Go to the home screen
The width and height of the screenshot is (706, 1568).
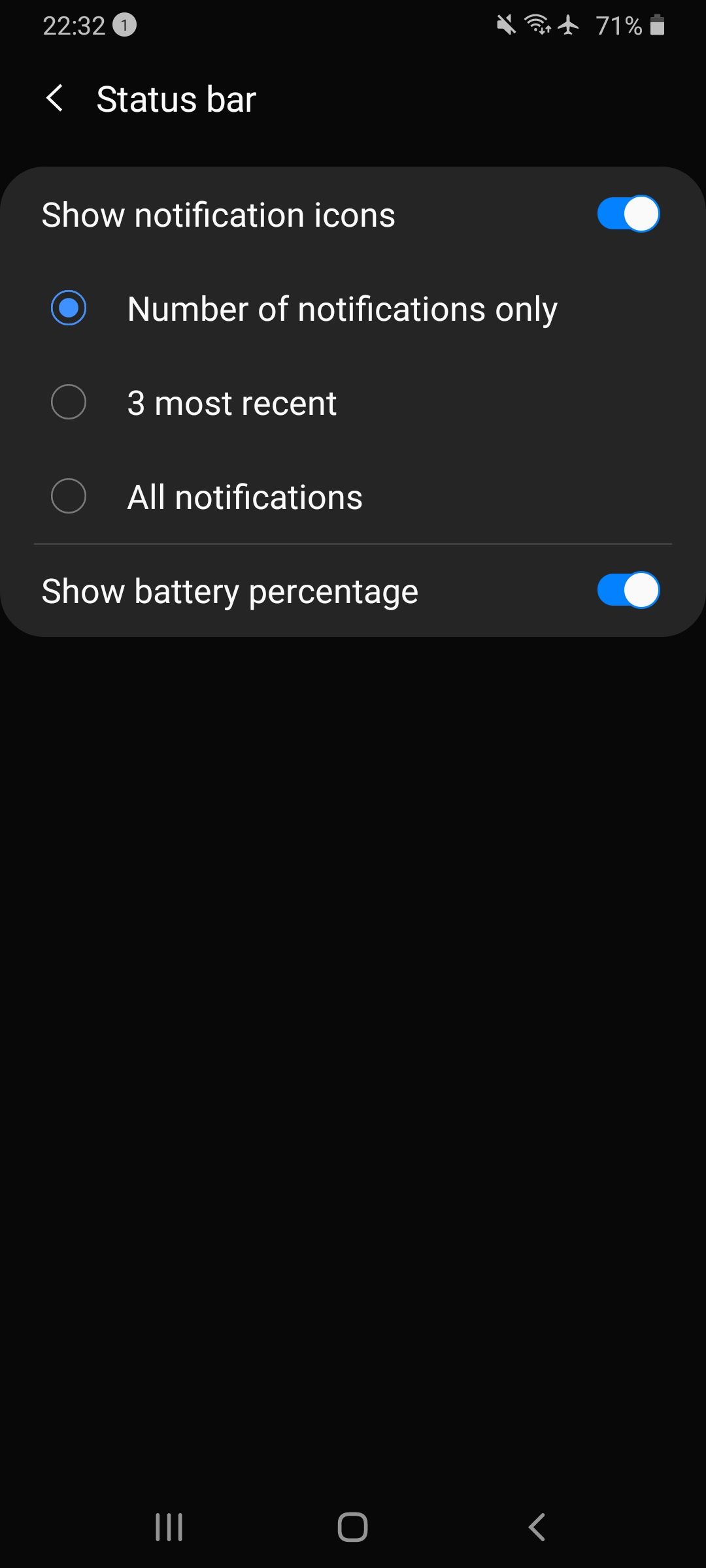pos(352,1527)
